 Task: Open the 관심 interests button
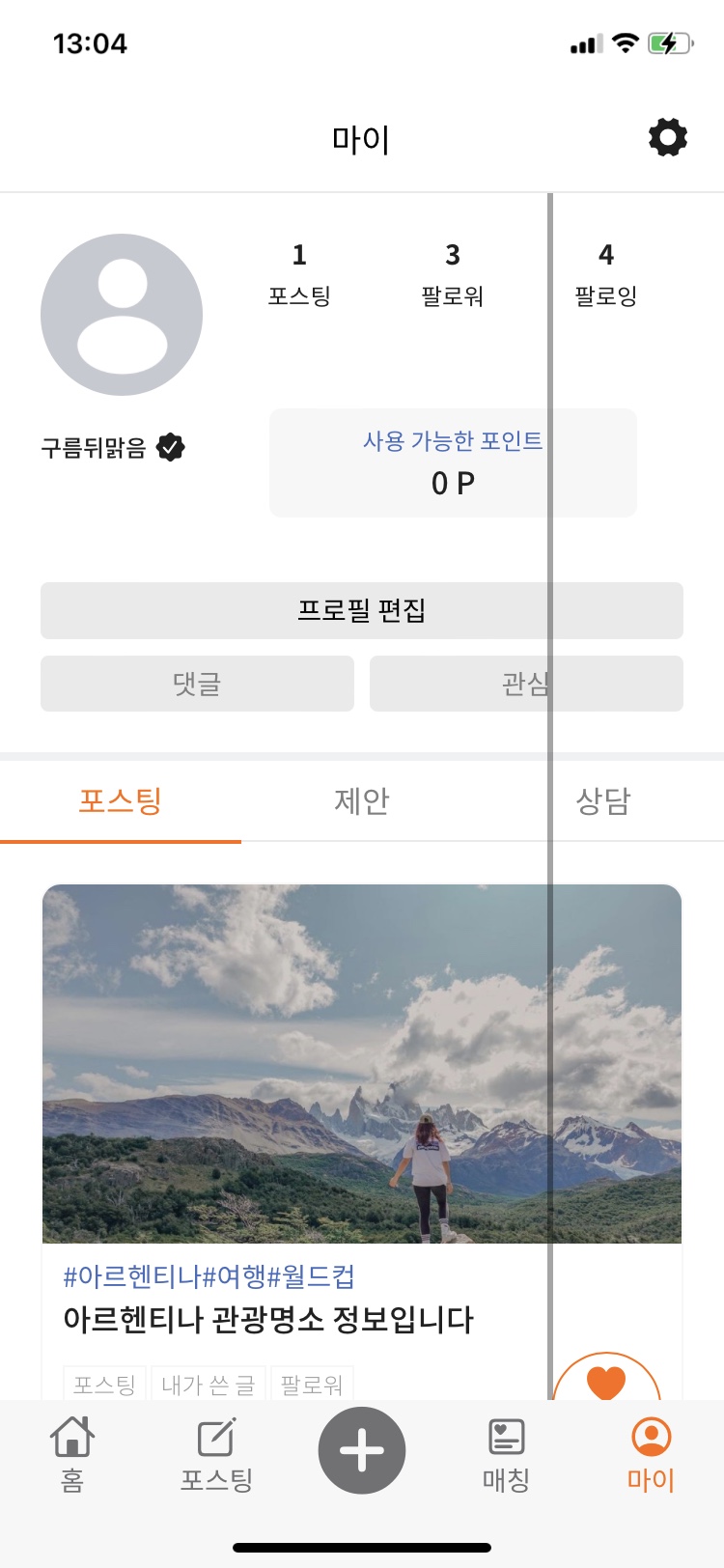coord(526,684)
